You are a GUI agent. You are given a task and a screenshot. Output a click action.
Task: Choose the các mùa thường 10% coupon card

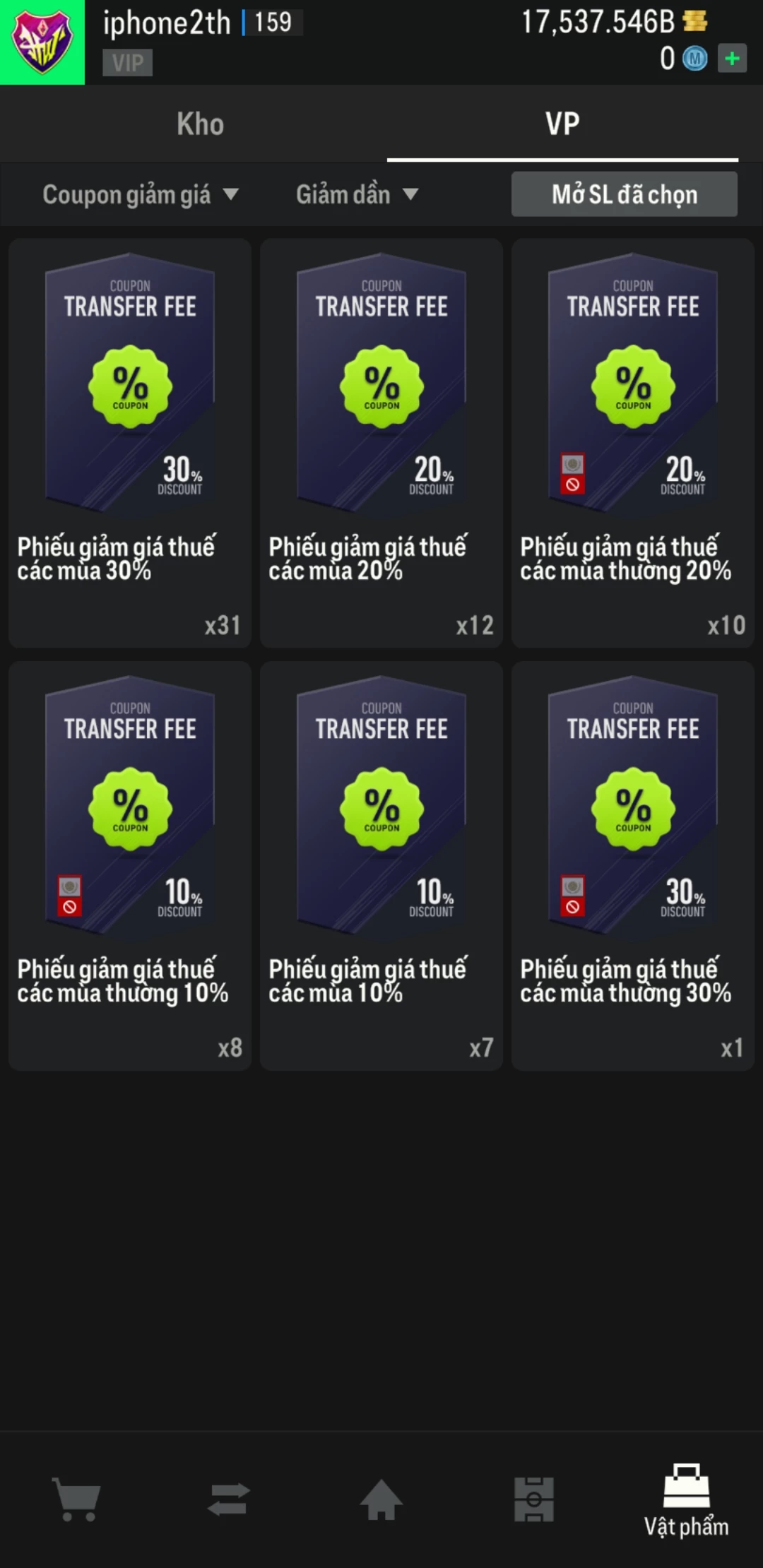click(x=130, y=865)
